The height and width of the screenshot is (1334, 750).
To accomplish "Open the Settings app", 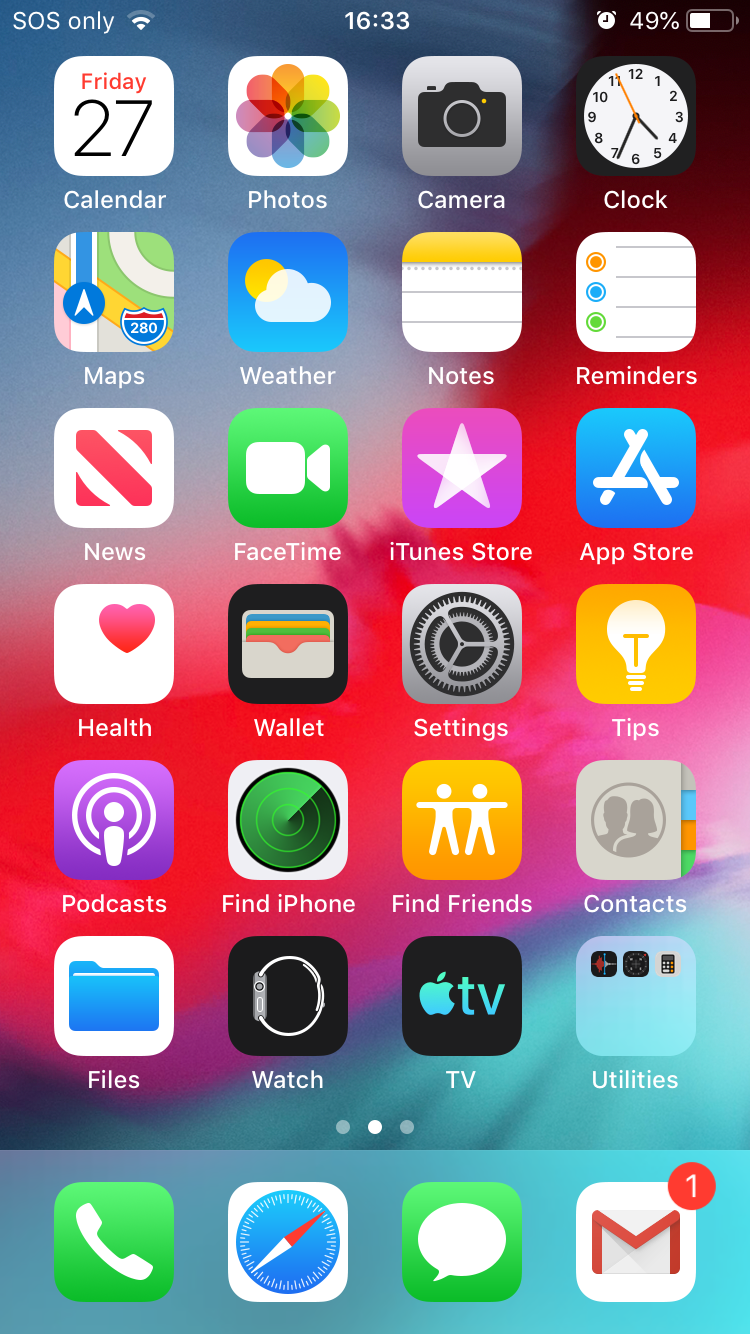I will coord(462,644).
